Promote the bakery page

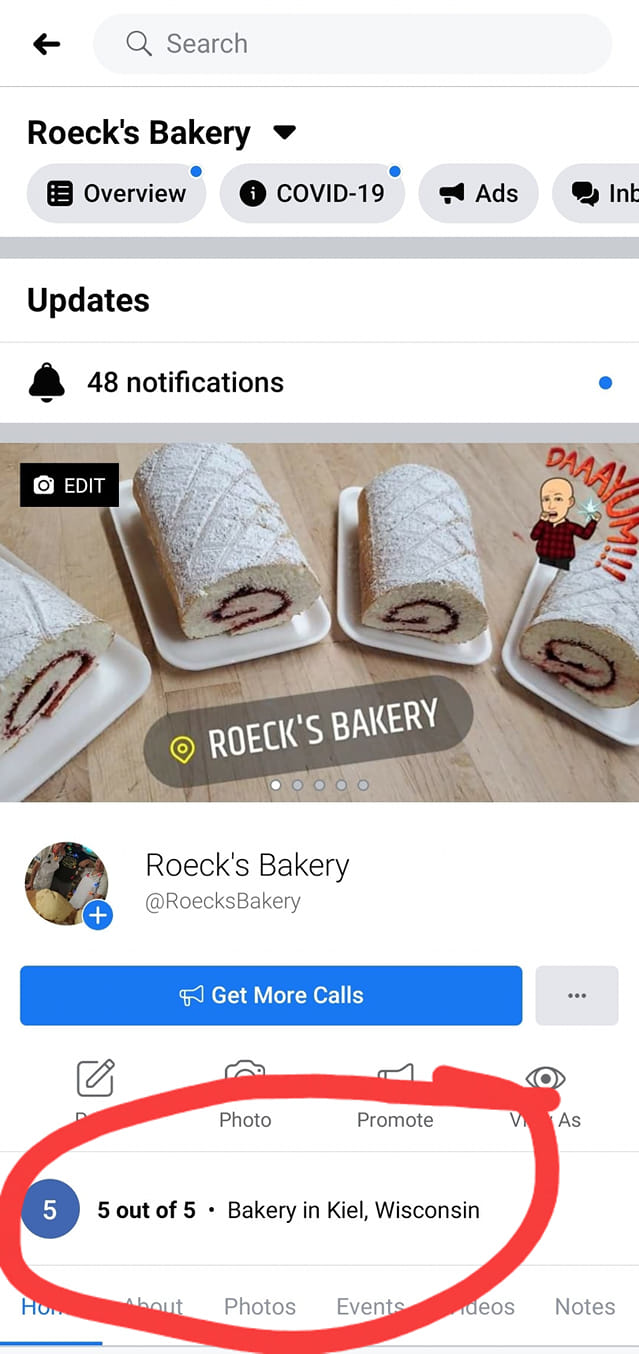(395, 1094)
